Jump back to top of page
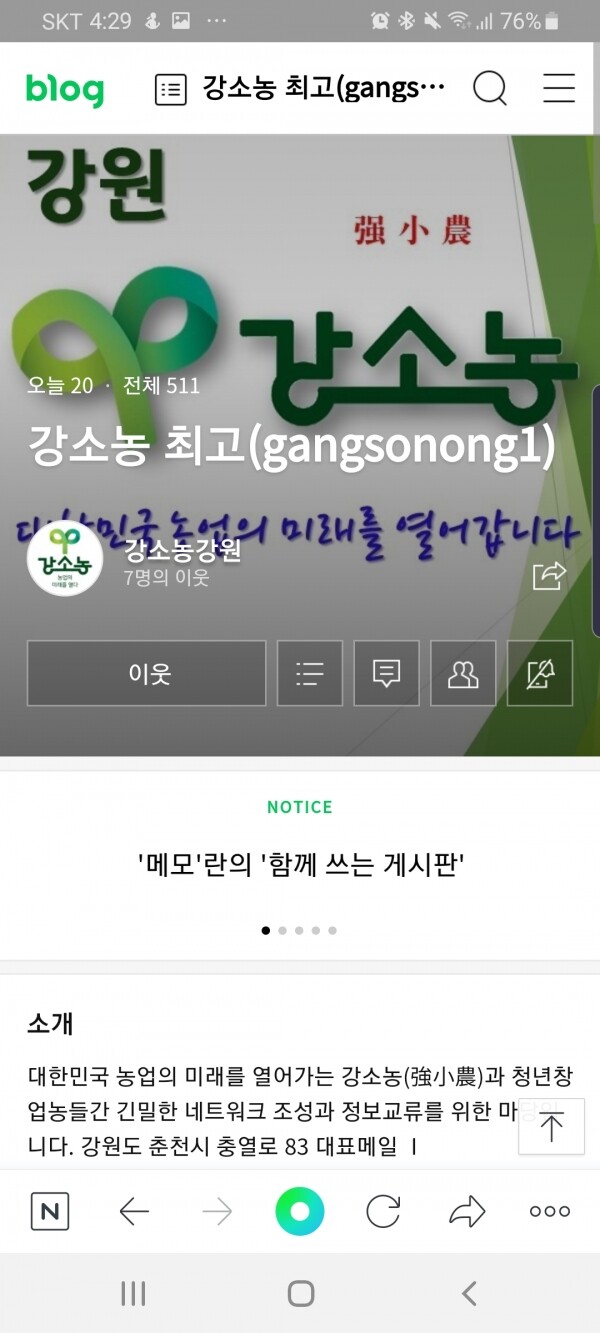Screen dimensions: 600x1333 pyautogui.click(x=551, y=1127)
